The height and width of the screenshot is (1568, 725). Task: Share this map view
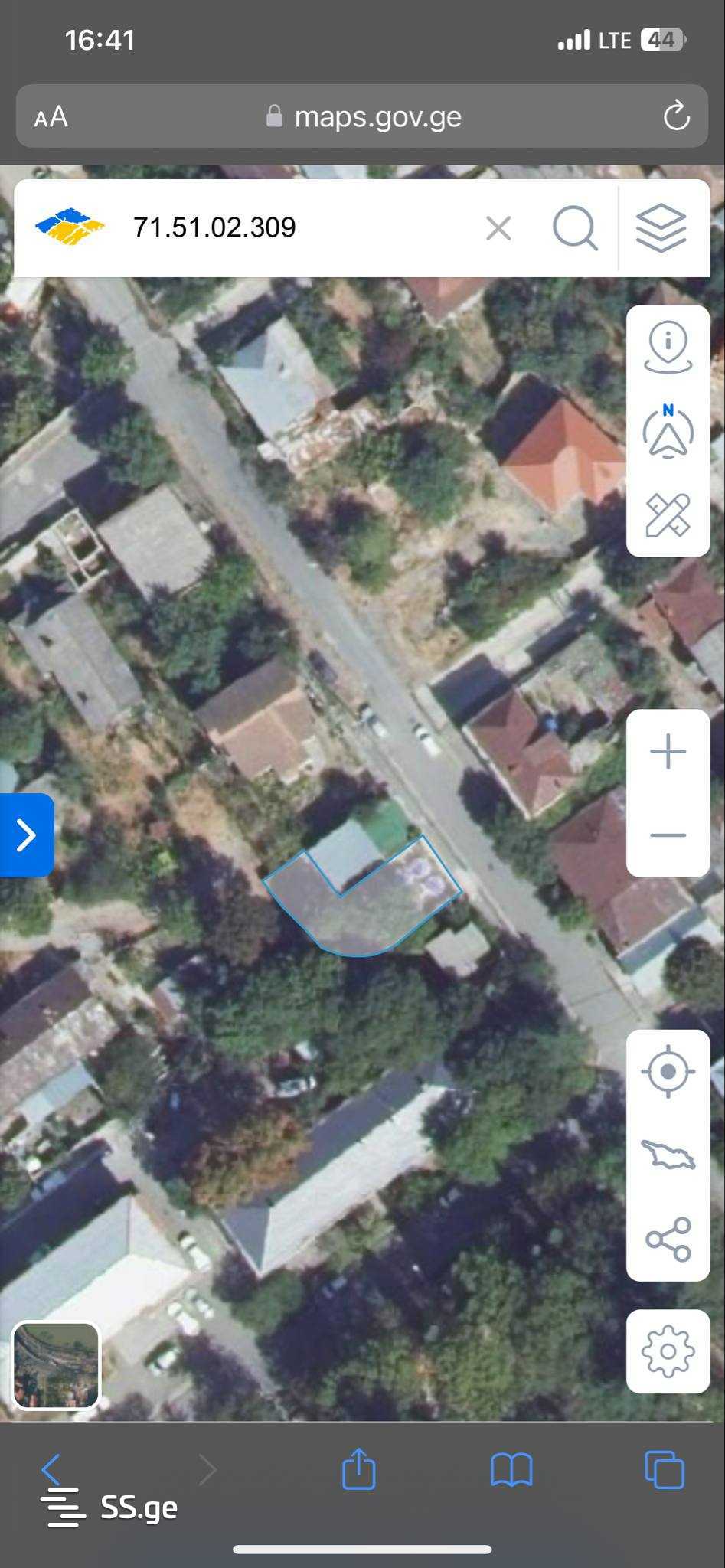(668, 1239)
